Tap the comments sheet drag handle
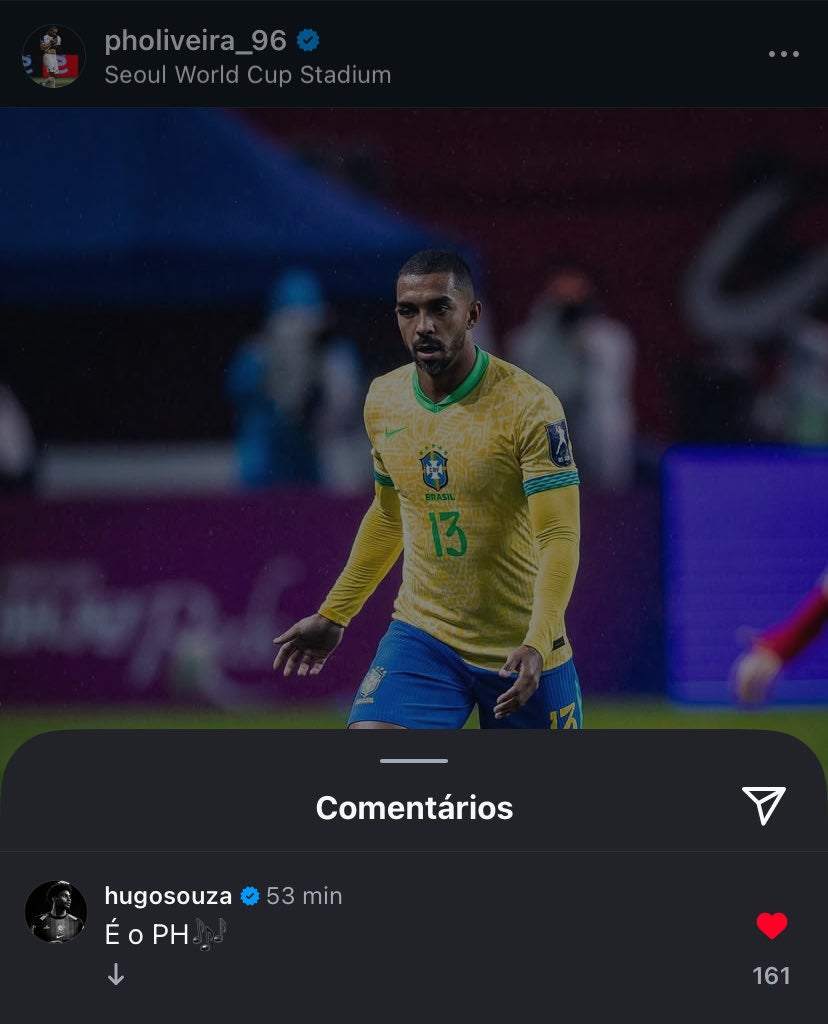Image resolution: width=828 pixels, height=1024 pixels. click(414, 761)
